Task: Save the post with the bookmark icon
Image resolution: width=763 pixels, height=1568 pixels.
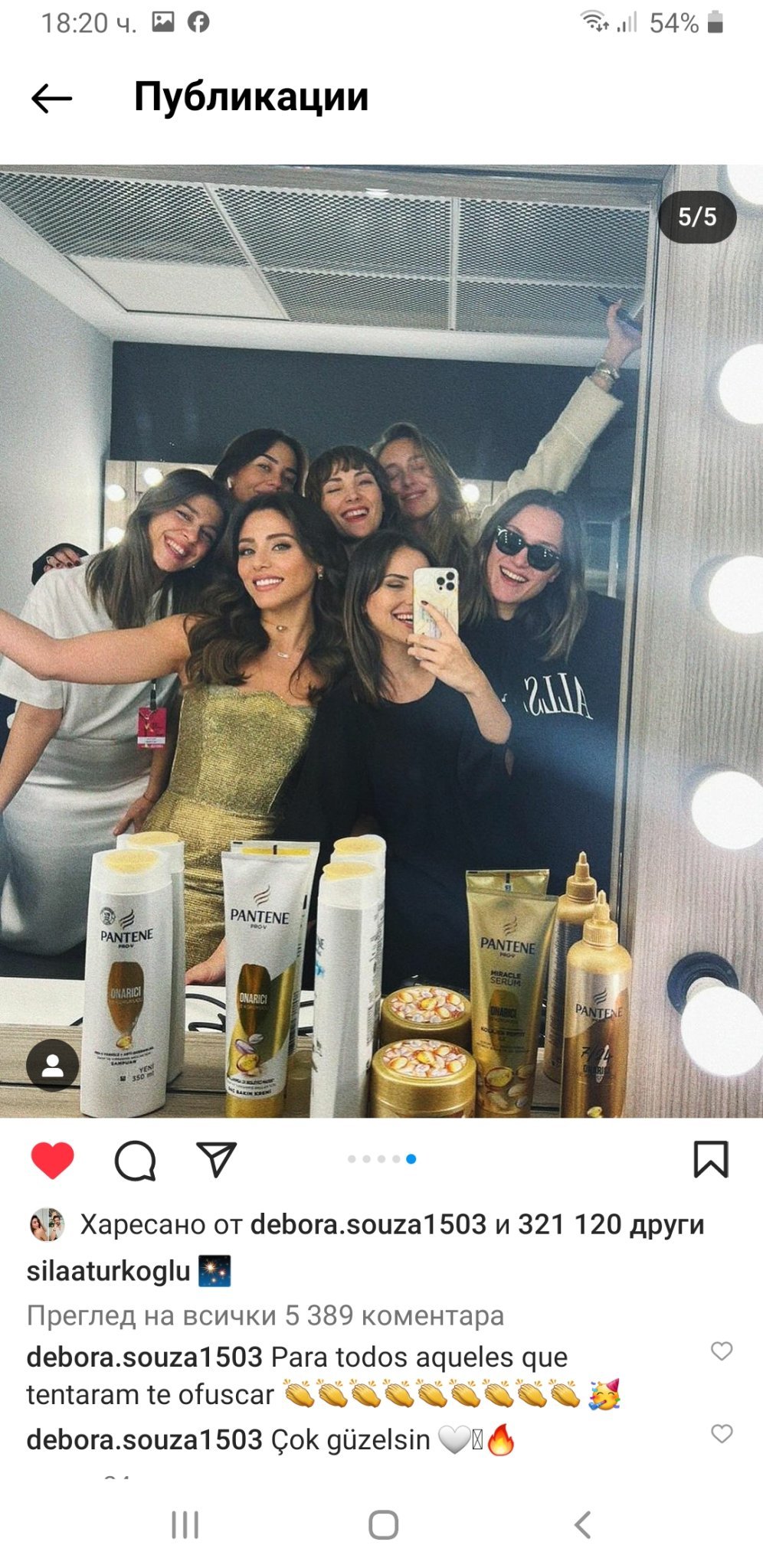Action: pos(710,1159)
